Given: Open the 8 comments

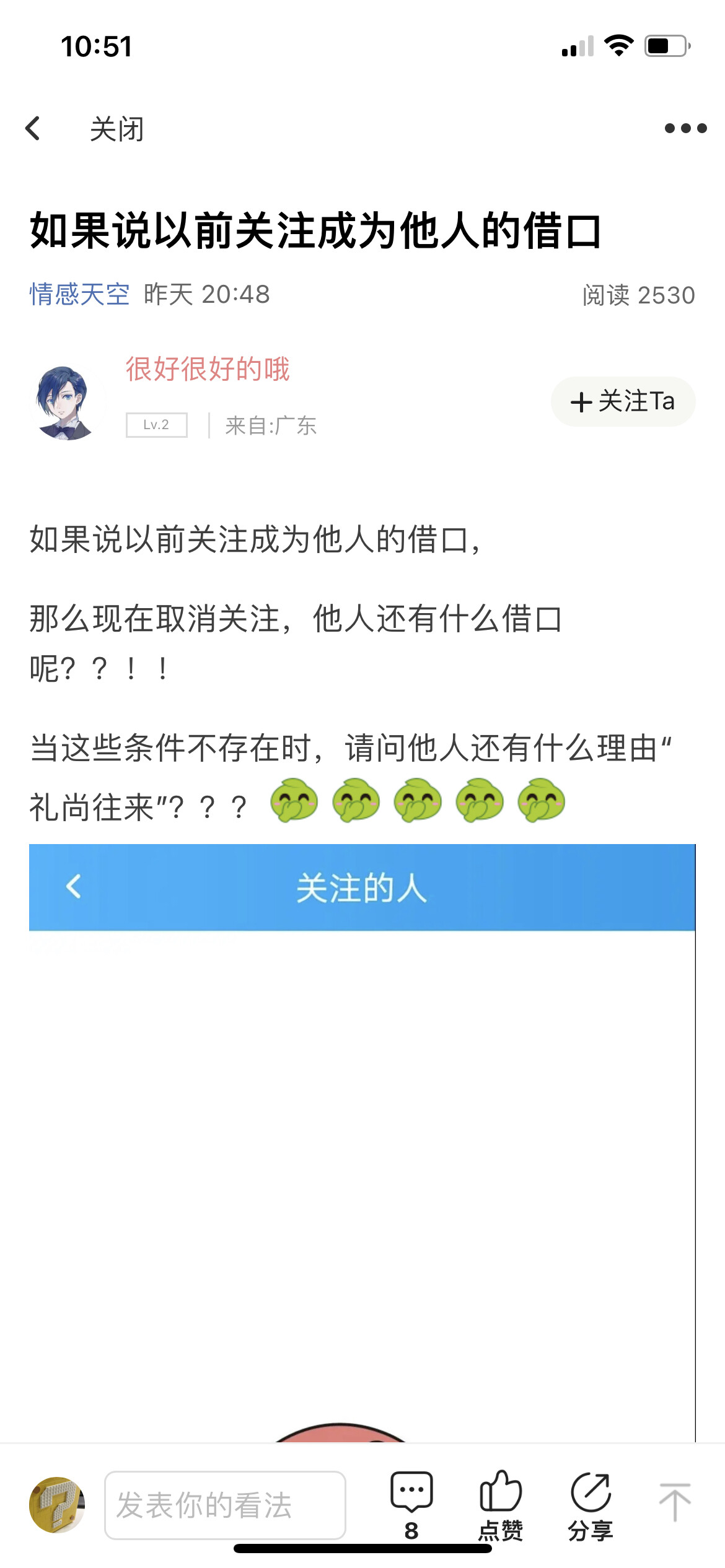Looking at the screenshot, I should (x=411, y=1505).
